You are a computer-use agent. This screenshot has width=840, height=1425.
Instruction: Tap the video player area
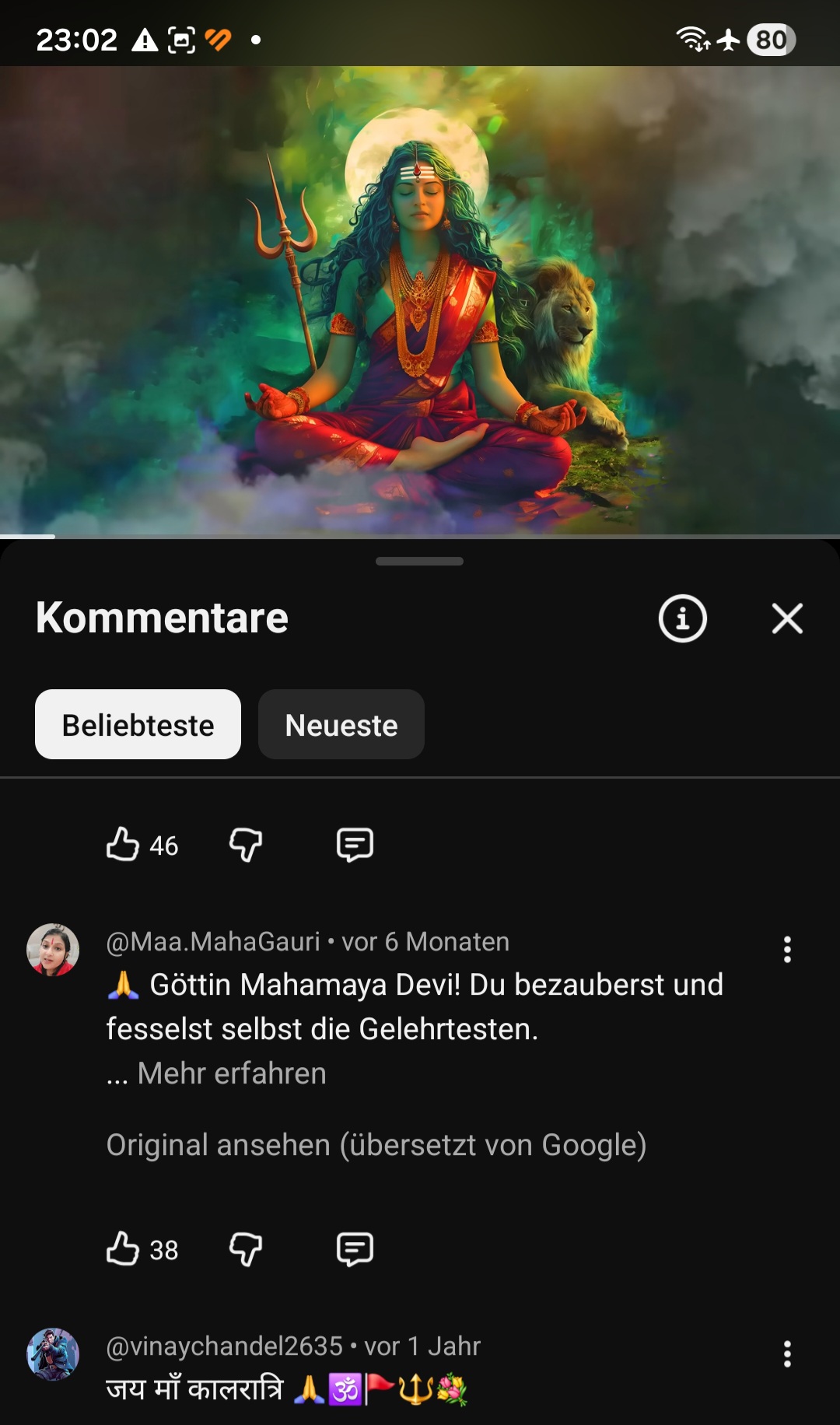tap(420, 301)
